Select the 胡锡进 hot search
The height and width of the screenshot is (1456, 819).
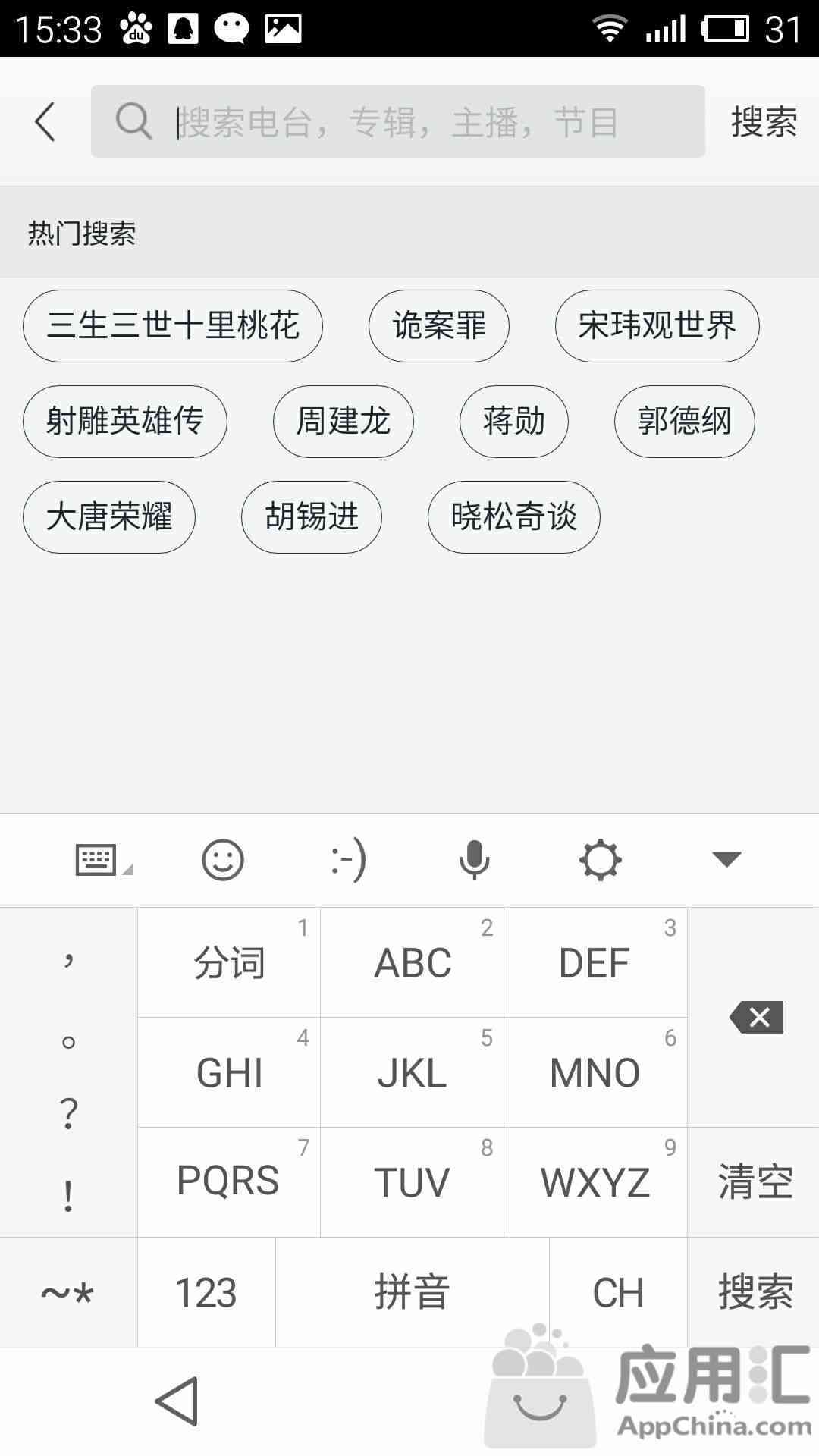pos(312,517)
